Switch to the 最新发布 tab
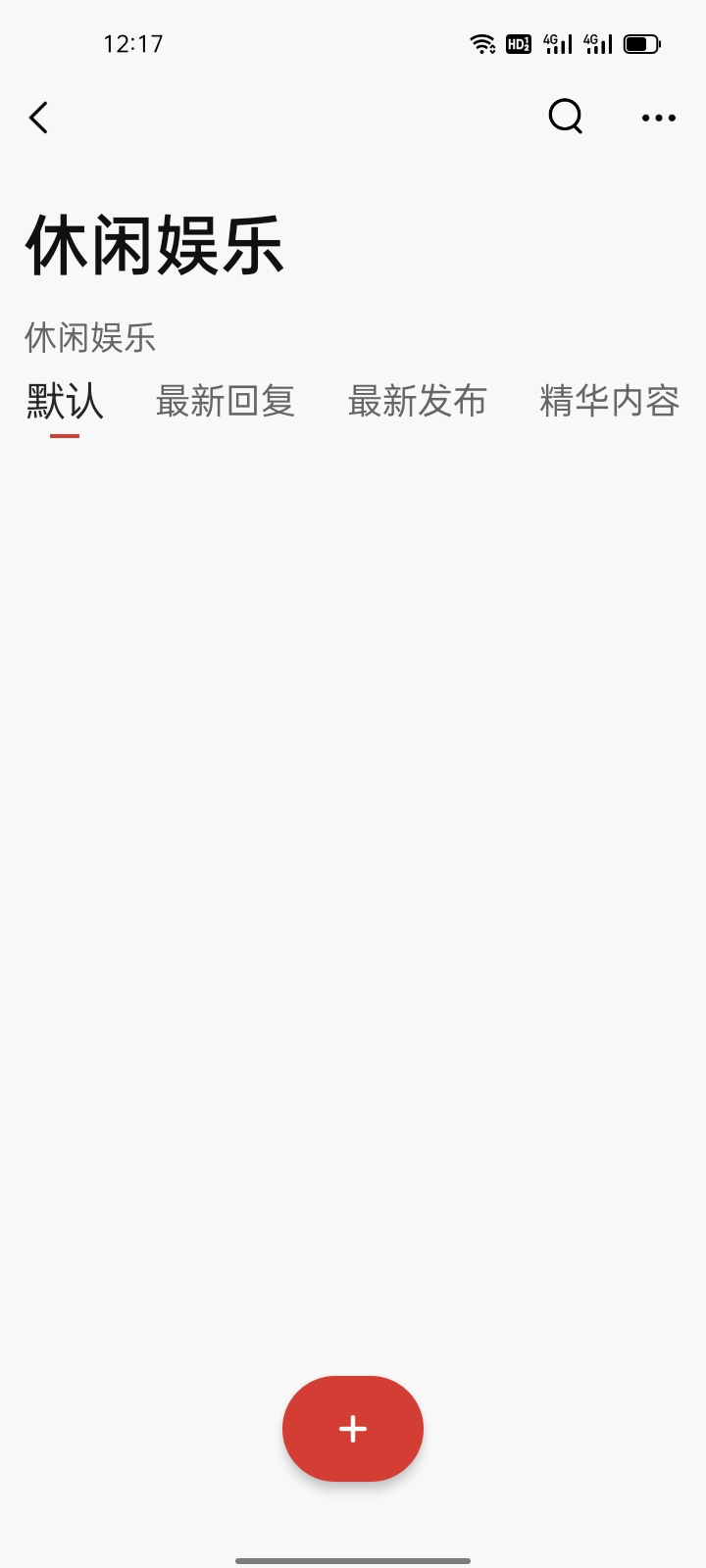This screenshot has width=706, height=1568. 418,402
